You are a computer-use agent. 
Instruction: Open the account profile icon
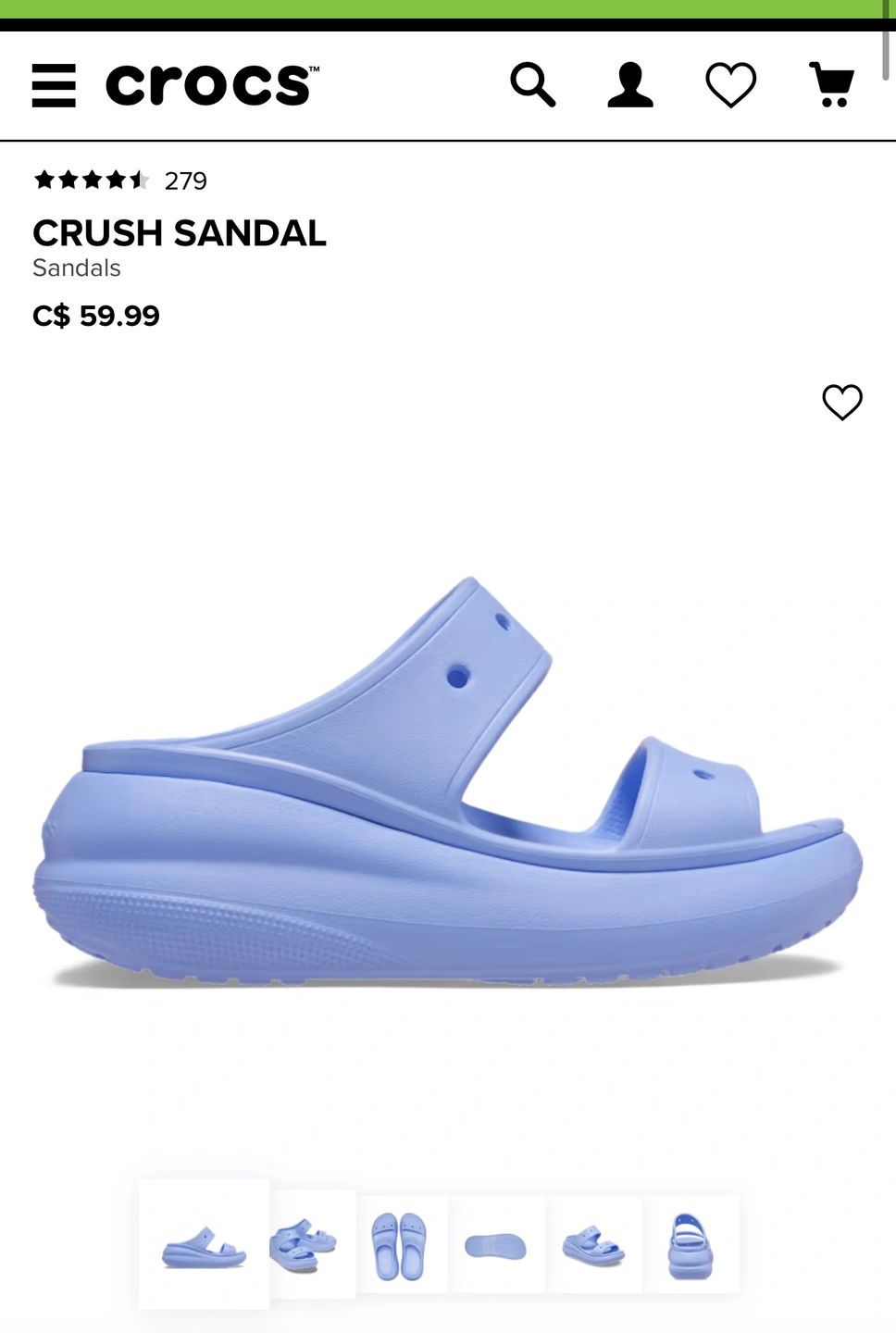[630, 85]
